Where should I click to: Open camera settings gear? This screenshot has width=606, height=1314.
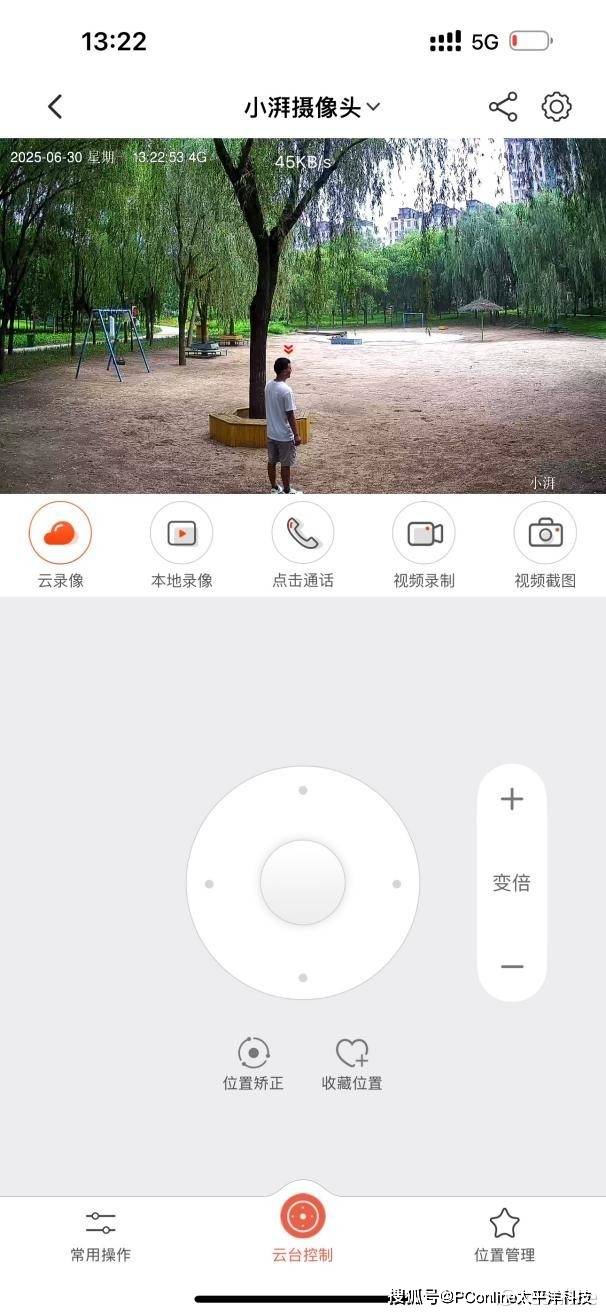coord(556,107)
